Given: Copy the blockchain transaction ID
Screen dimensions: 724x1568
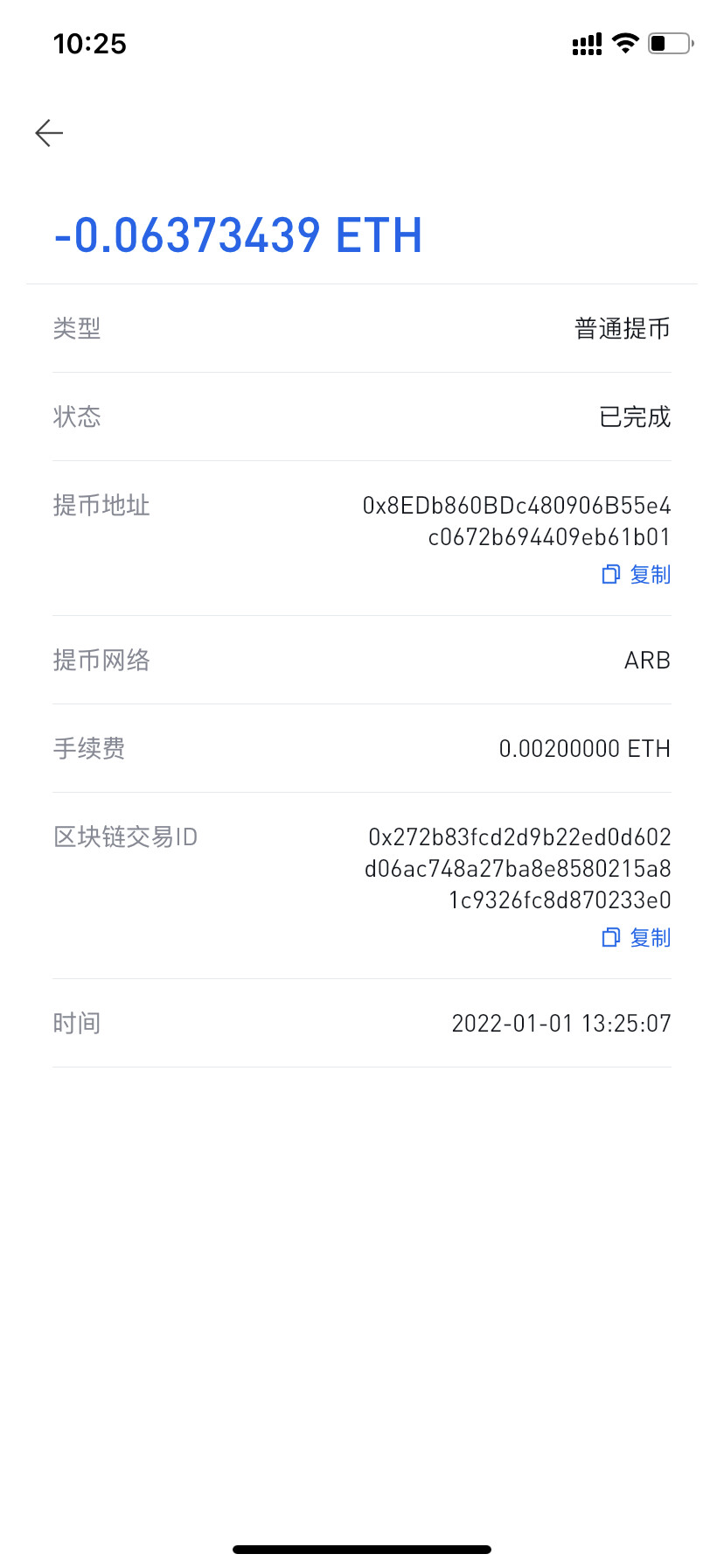Looking at the screenshot, I should click(x=637, y=938).
